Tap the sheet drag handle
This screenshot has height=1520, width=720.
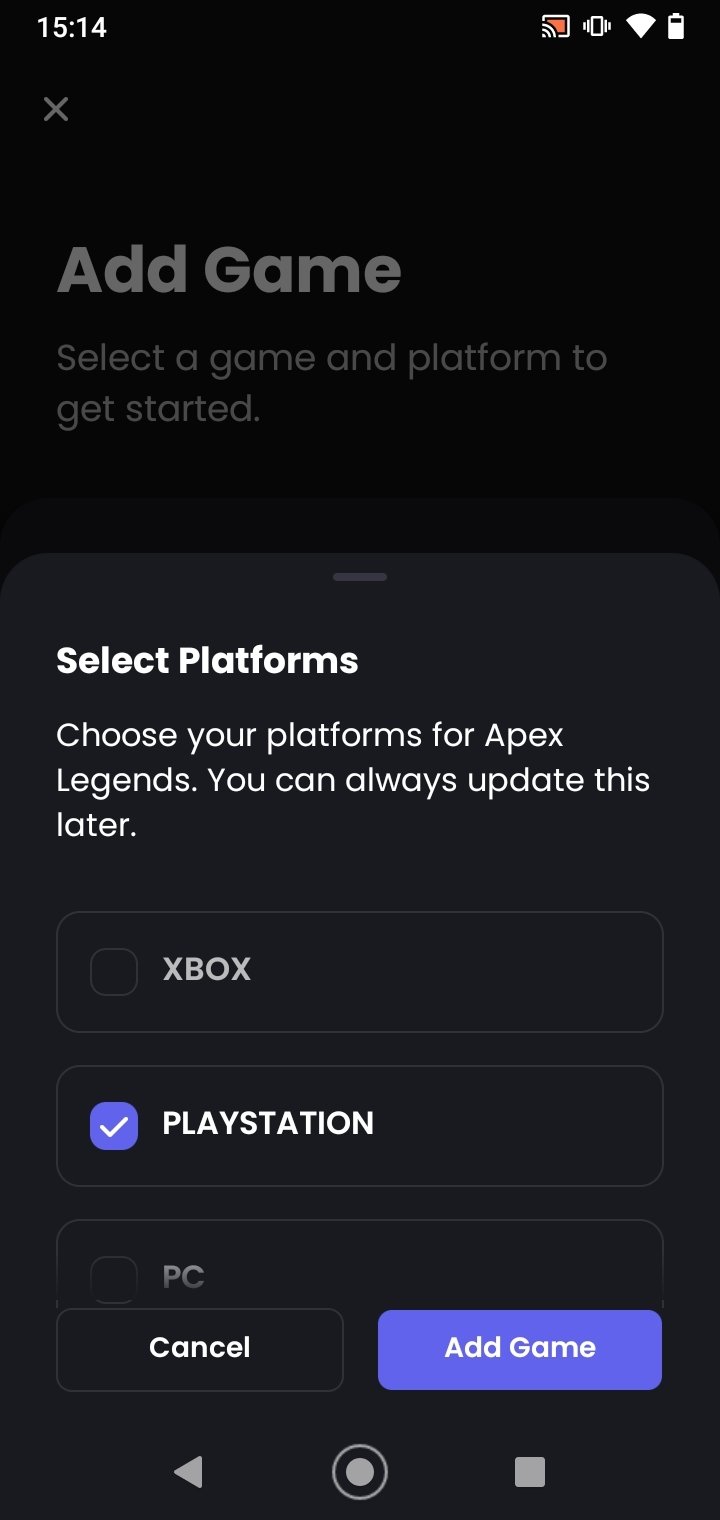(x=360, y=577)
